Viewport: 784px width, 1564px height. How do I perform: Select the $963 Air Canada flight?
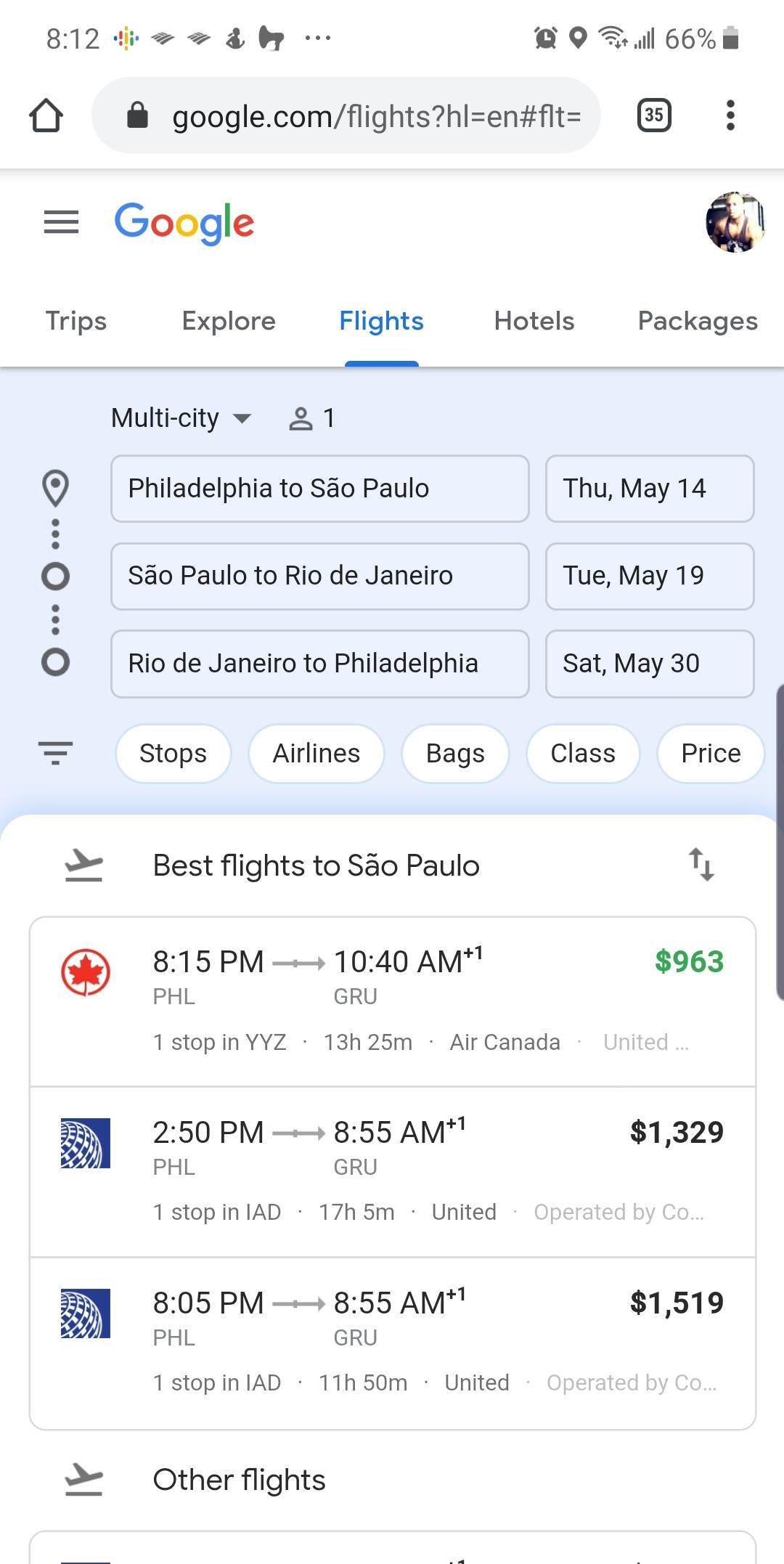pyautogui.click(x=393, y=1002)
